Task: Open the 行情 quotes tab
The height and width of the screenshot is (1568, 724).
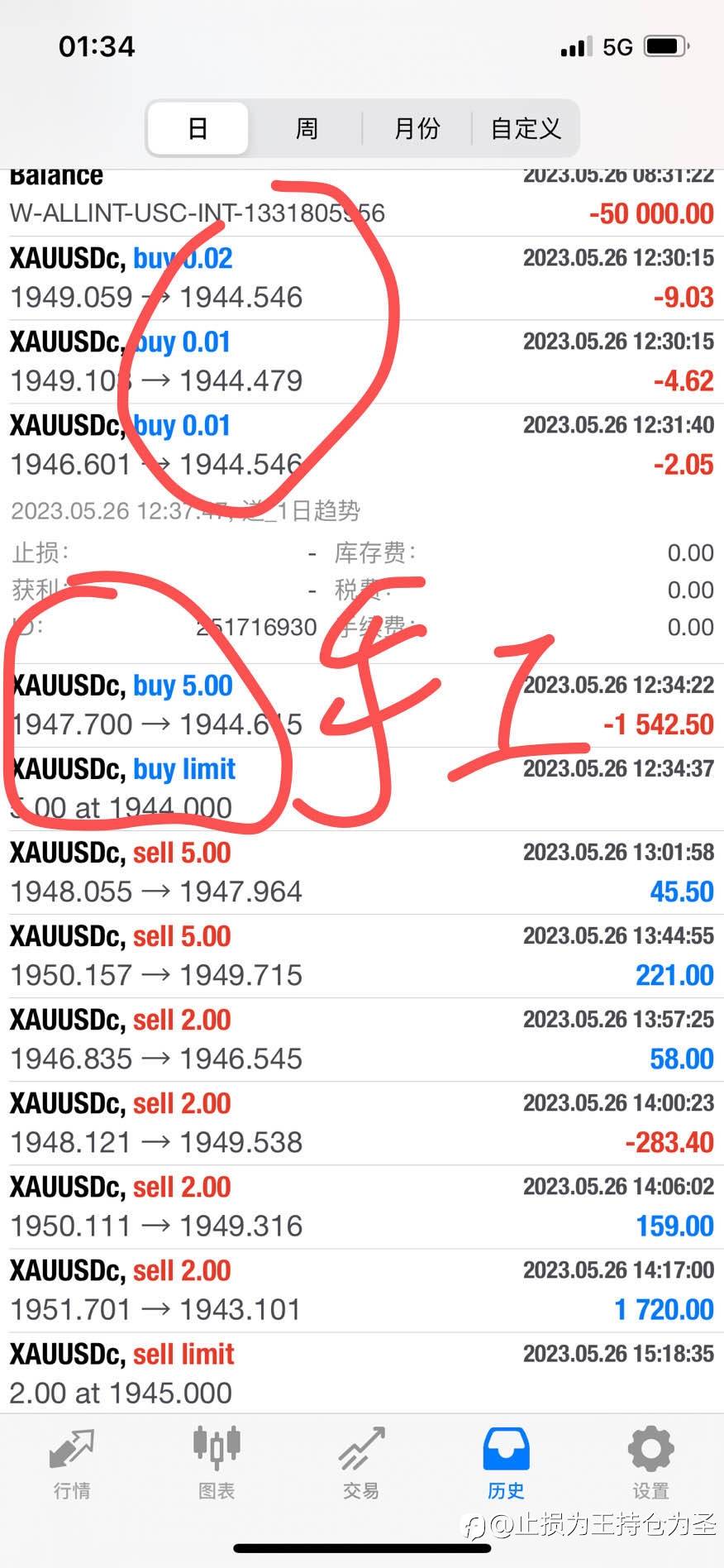Action: [x=72, y=1464]
